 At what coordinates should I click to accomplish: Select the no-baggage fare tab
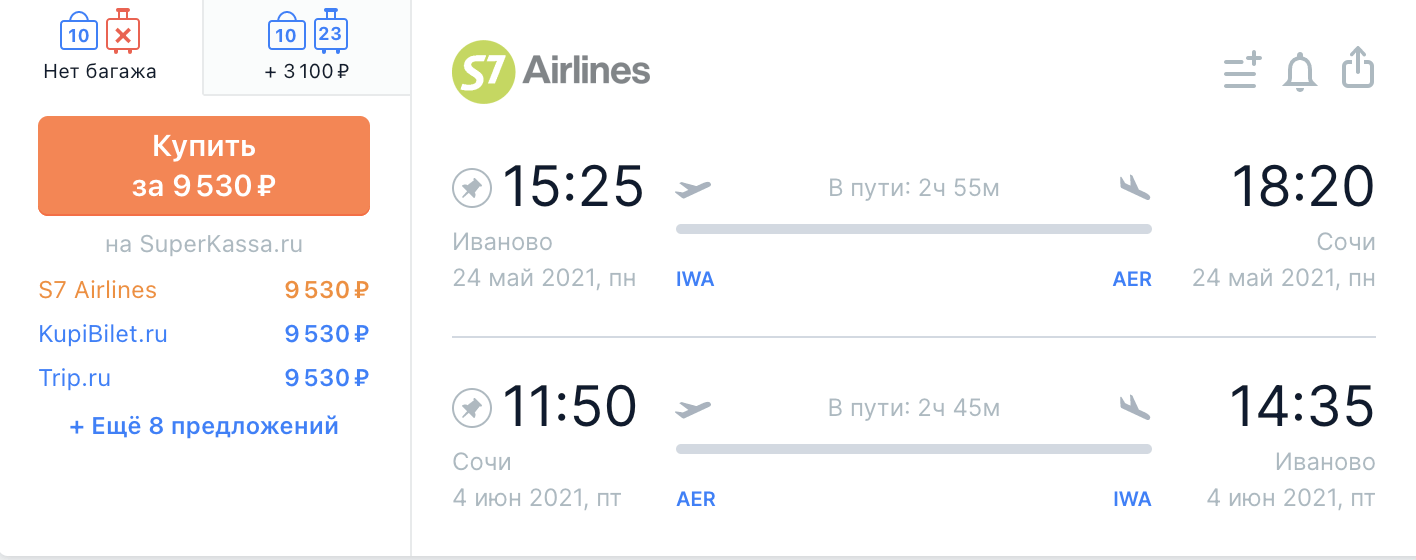100,48
